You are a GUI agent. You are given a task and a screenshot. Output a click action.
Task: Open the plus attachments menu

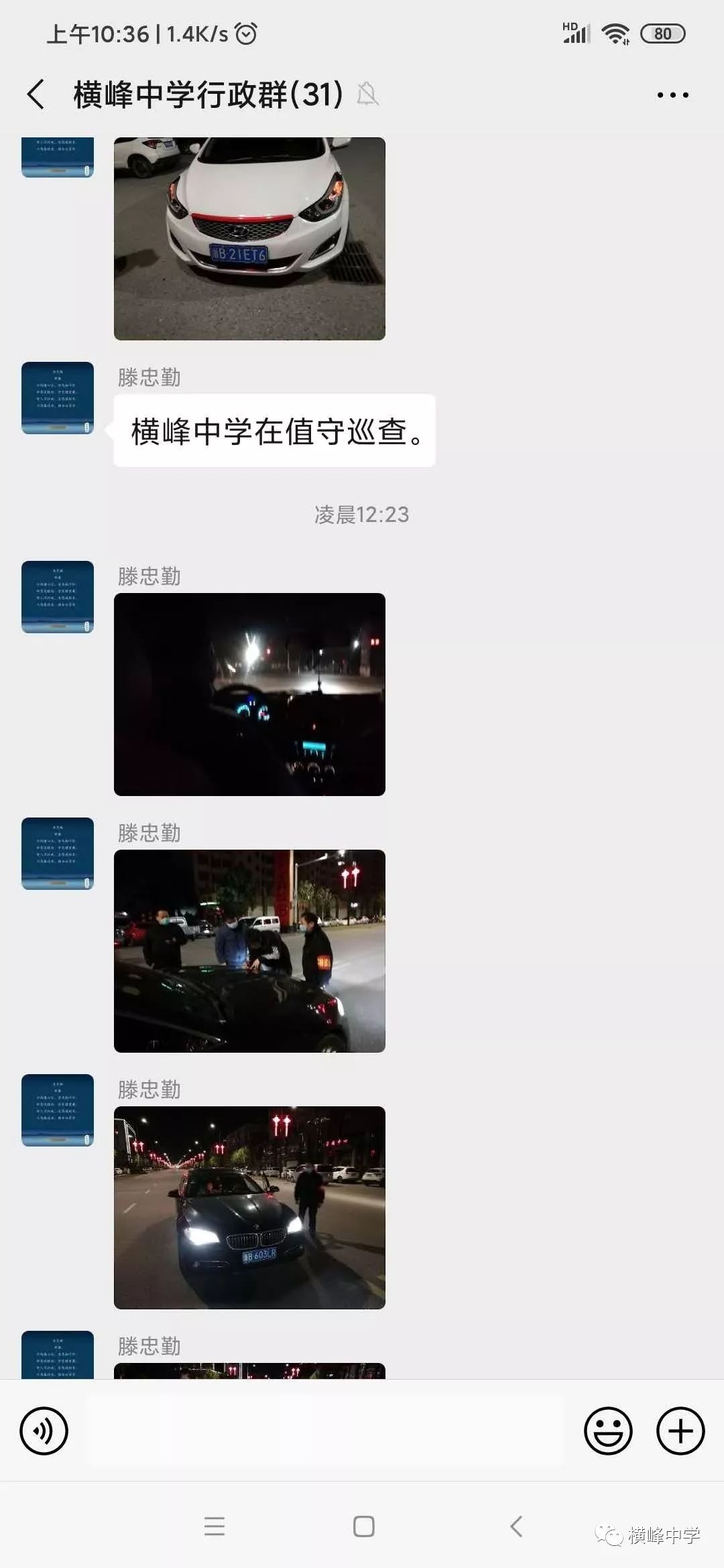pos(680,1431)
